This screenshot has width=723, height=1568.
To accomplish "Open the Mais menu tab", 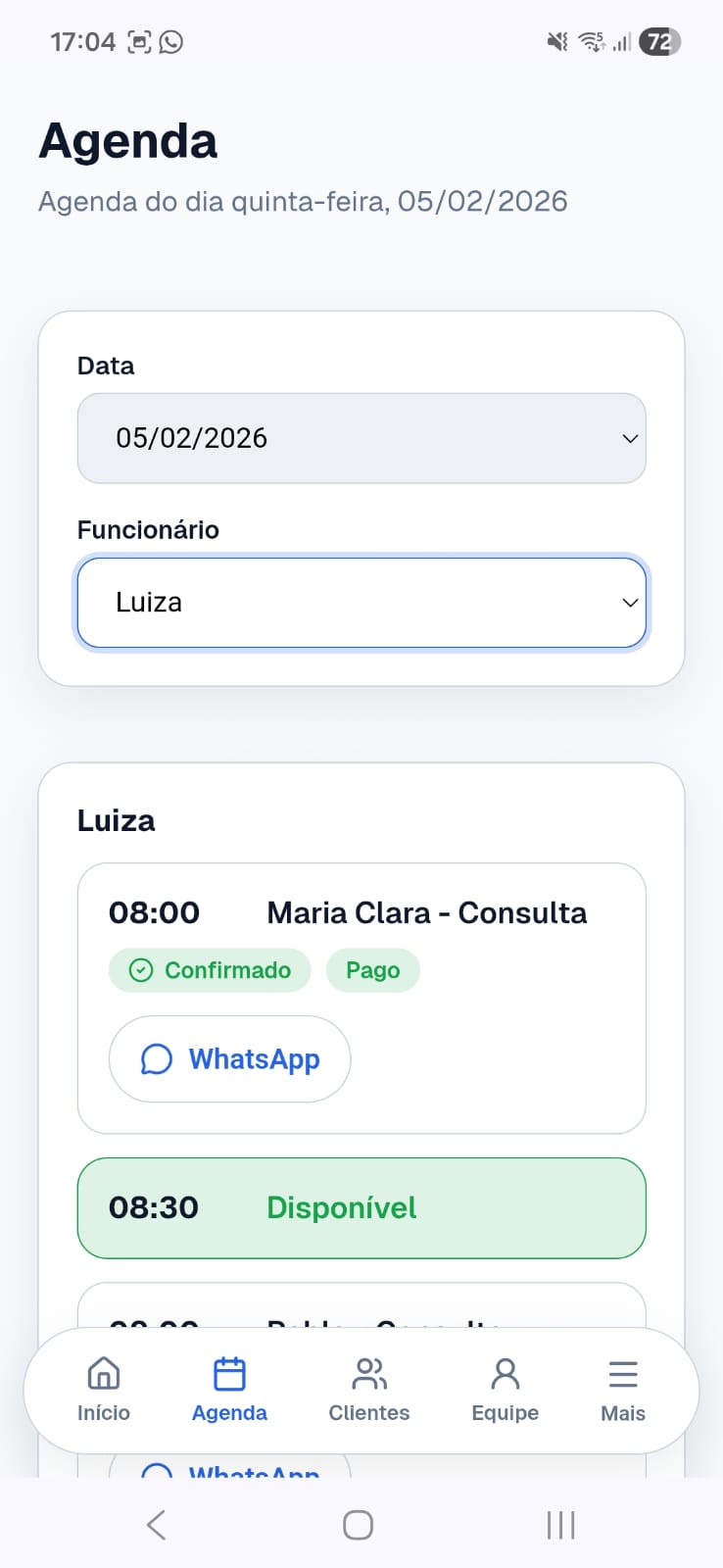I will [623, 1390].
